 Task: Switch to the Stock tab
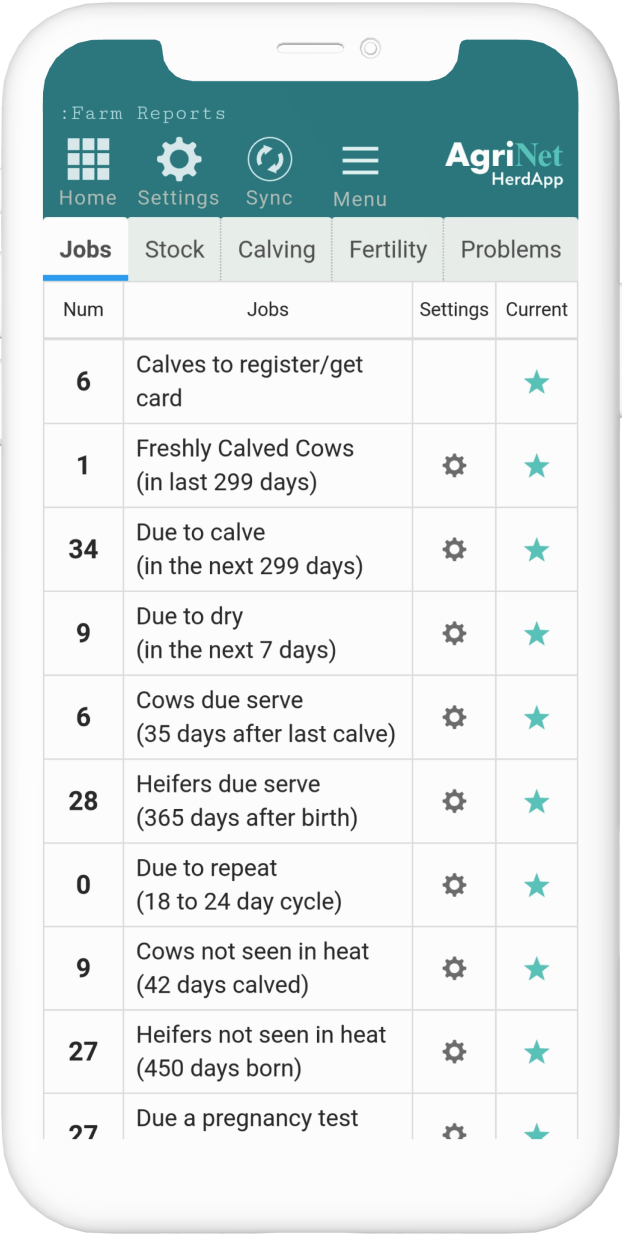click(x=174, y=249)
